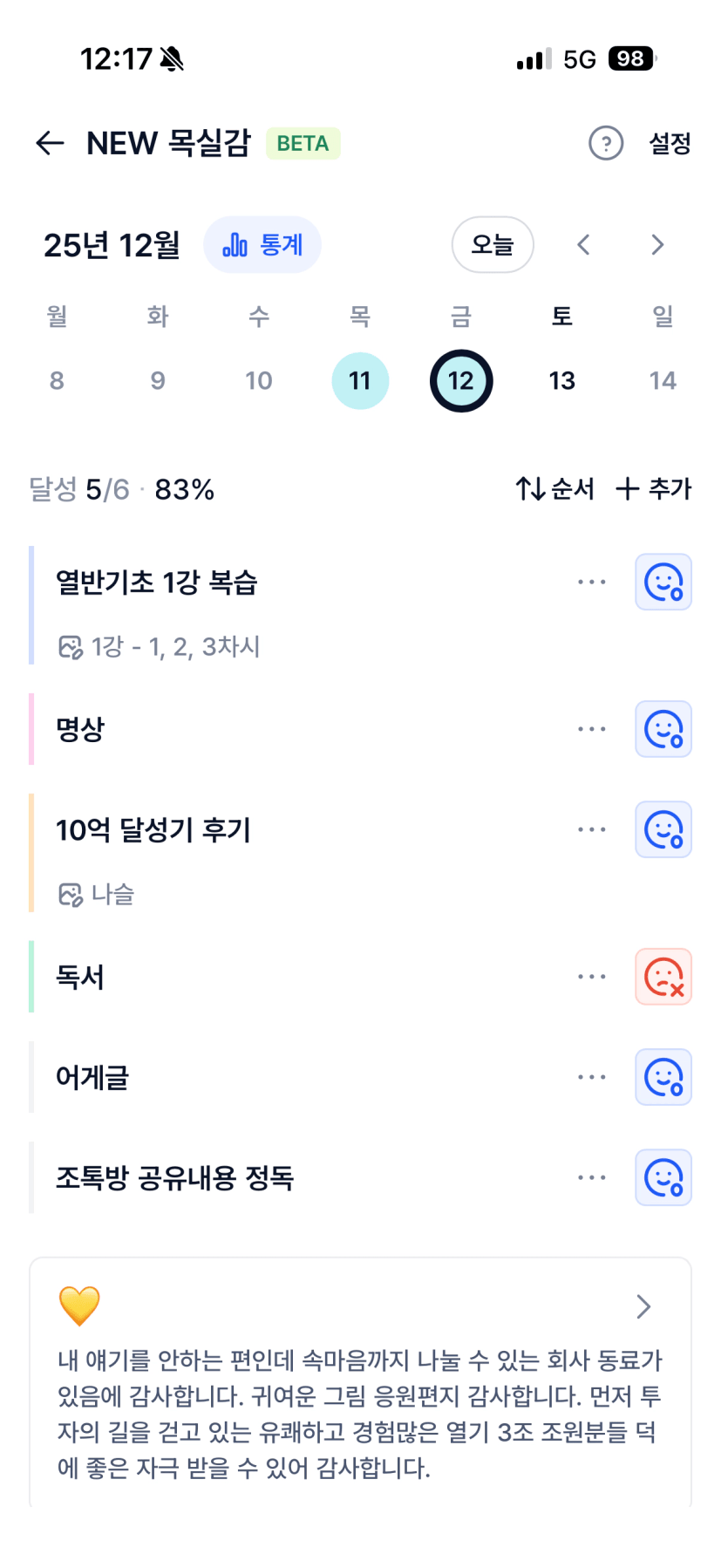Reorder habits with 순서
Viewport: 721px width, 1568px height.
tap(555, 489)
